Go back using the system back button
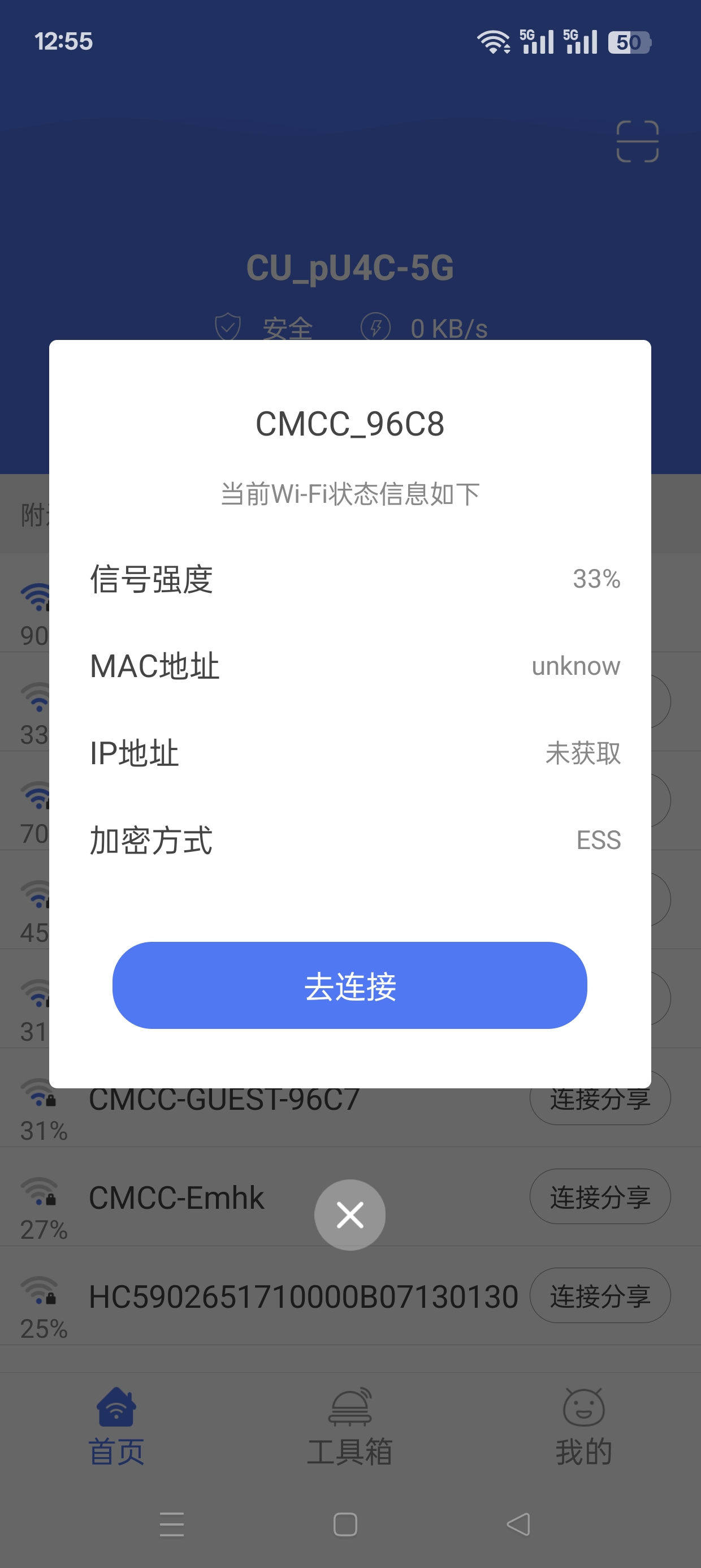This screenshot has width=701, height=1568. tap(518, 1524)
